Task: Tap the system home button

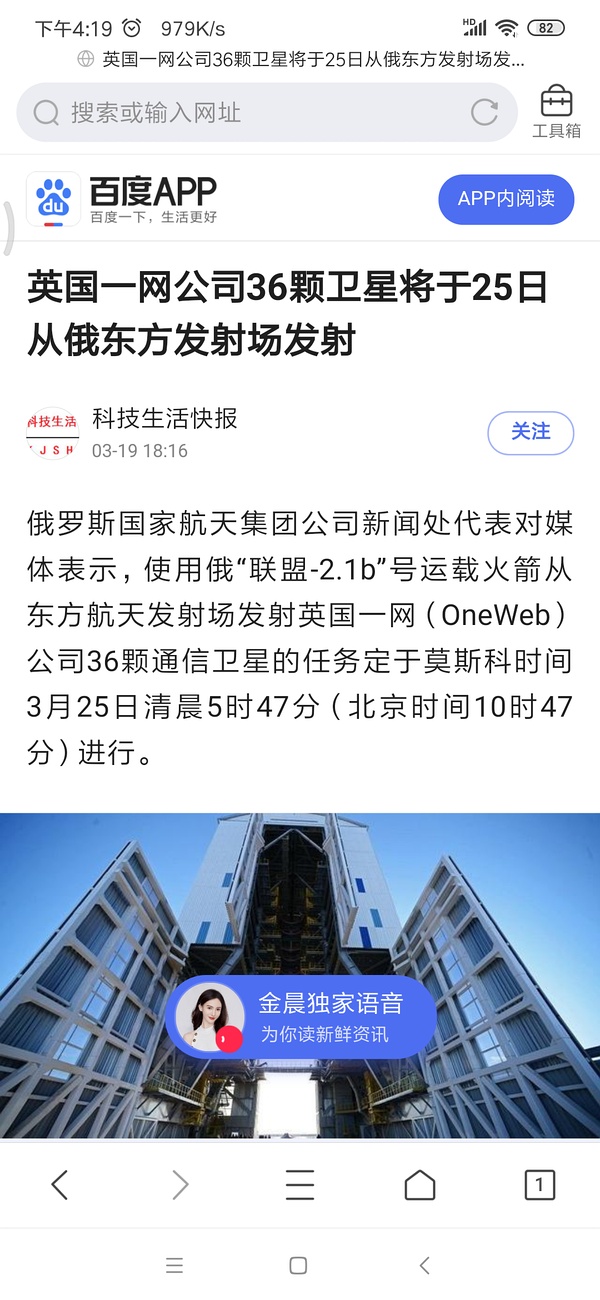Action: pyautogui.click(x=298, y=1266)
